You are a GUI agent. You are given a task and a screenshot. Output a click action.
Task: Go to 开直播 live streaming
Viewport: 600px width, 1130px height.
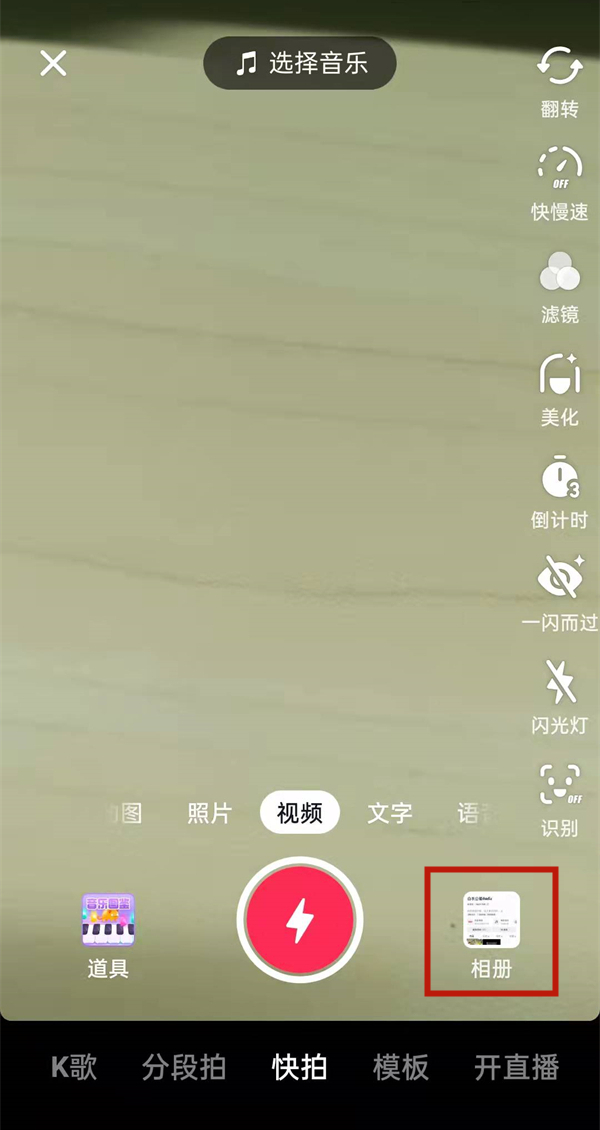tap(516, 1067)
